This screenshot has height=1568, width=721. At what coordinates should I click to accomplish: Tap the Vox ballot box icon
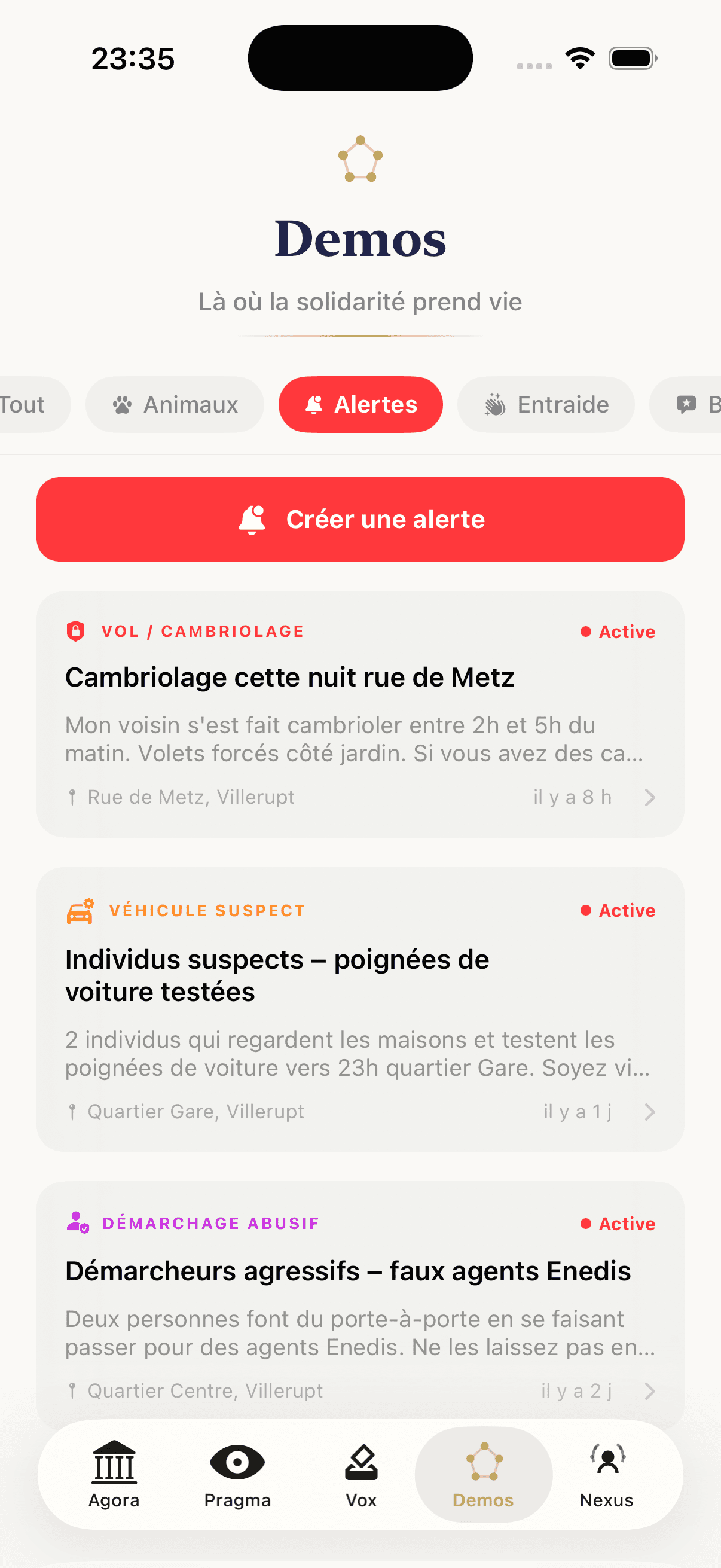click(x=362, y=1464)
